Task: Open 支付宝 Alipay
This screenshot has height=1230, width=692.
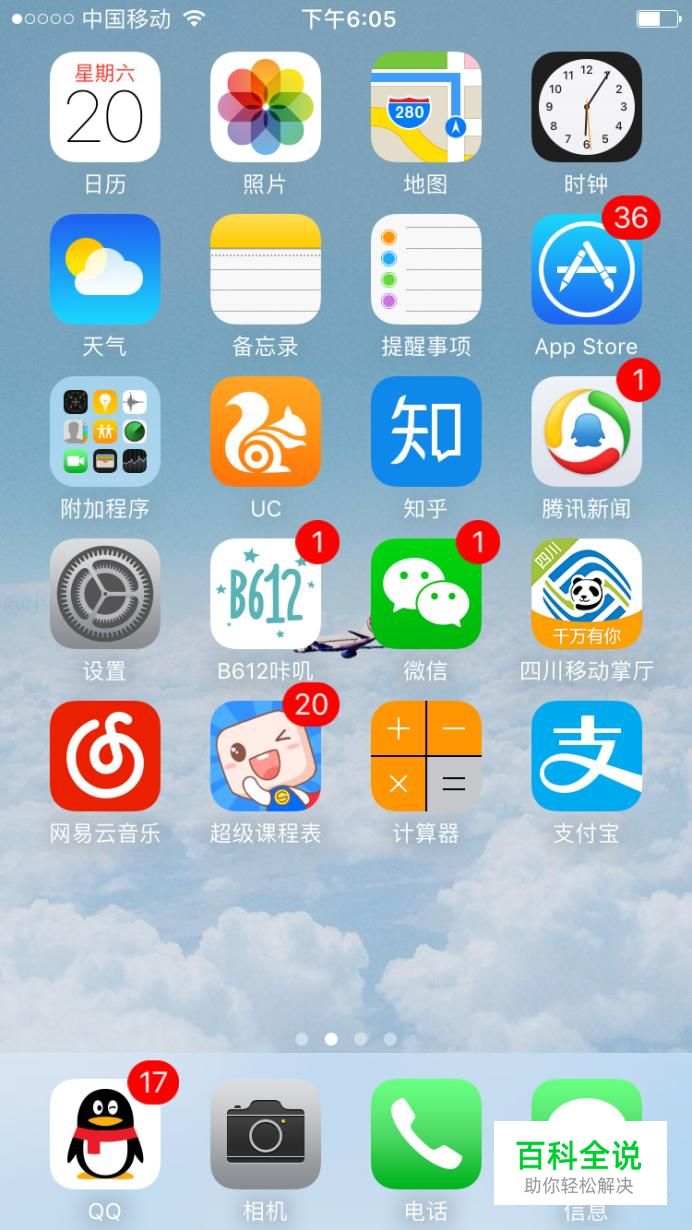Action: tap(586, 756)
